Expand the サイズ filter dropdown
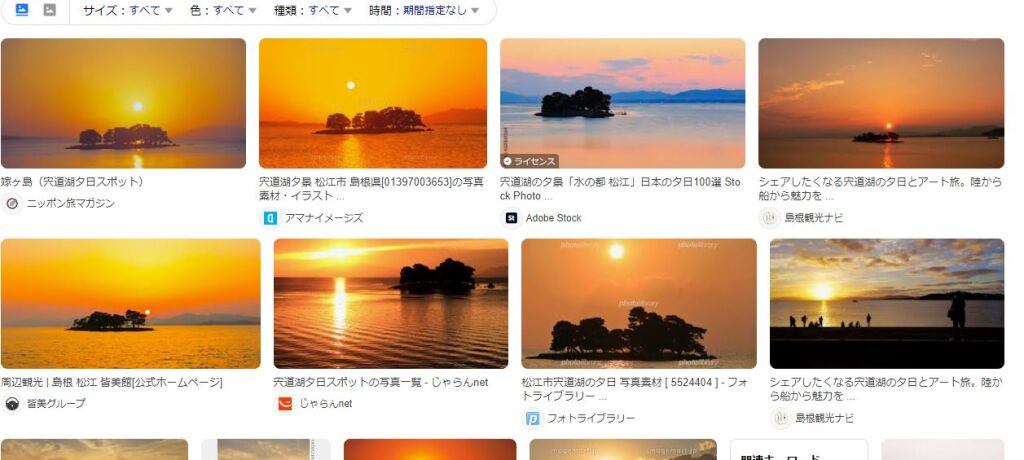Viewport: 1024px width, 460px height. click(x=127, y=10)
